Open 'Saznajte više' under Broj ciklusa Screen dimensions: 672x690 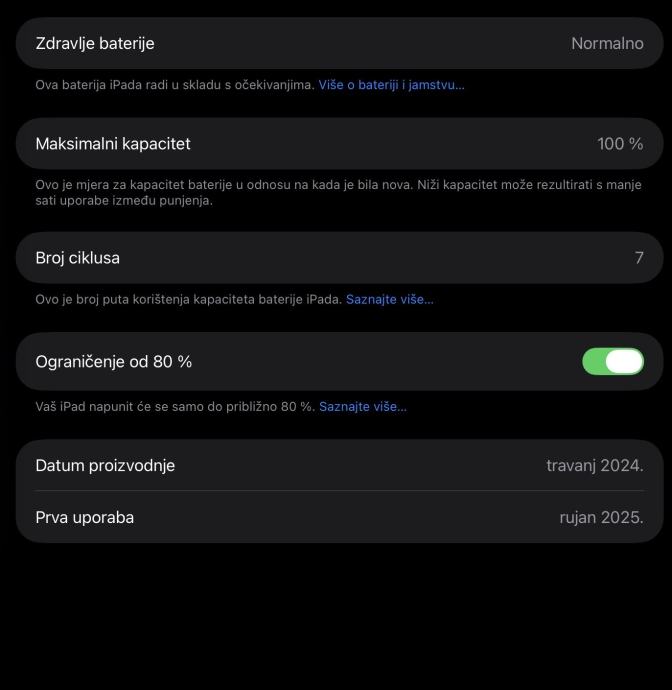click(389, 299)
